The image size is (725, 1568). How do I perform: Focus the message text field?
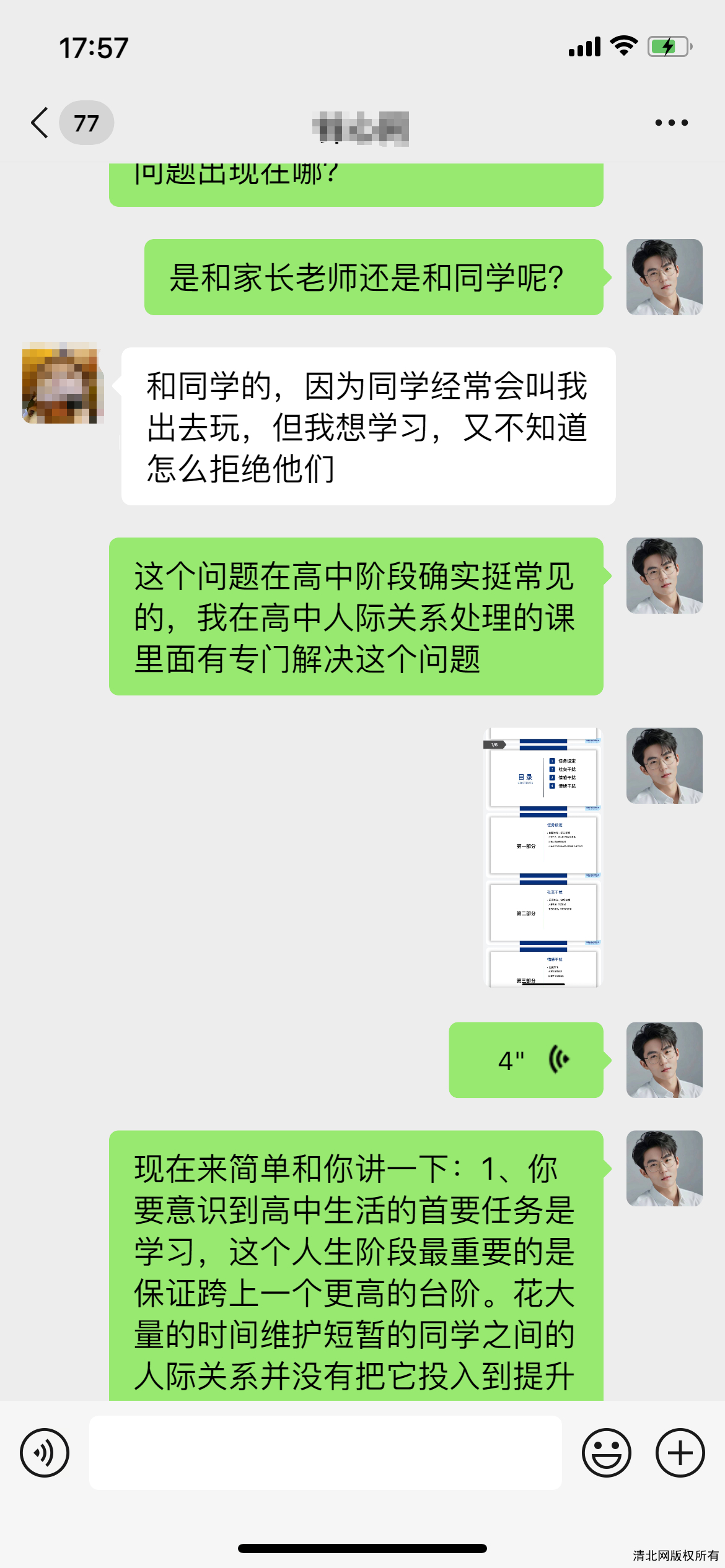tap(325, 1452)
